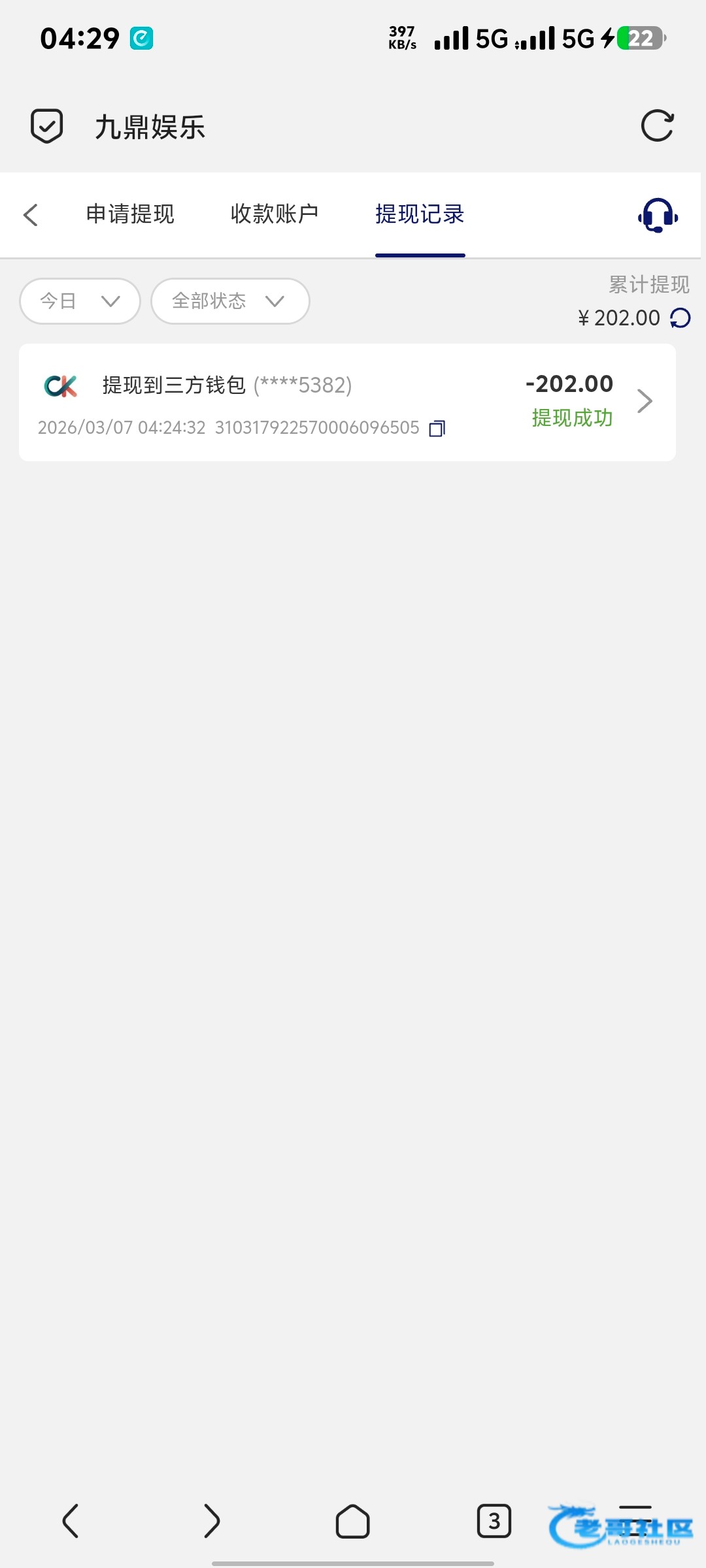Open the -202.00 withdrawal record details
The width and height of the screenshot is (706, 1568).
[644, 401]
